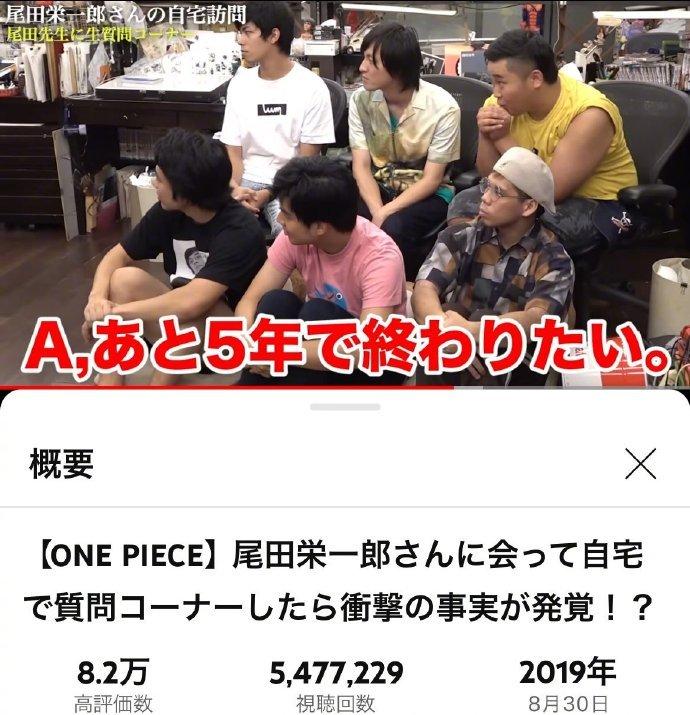Tap the video player to show controls
The width and height of the screenshot is (690, 715).
point(345,190)
